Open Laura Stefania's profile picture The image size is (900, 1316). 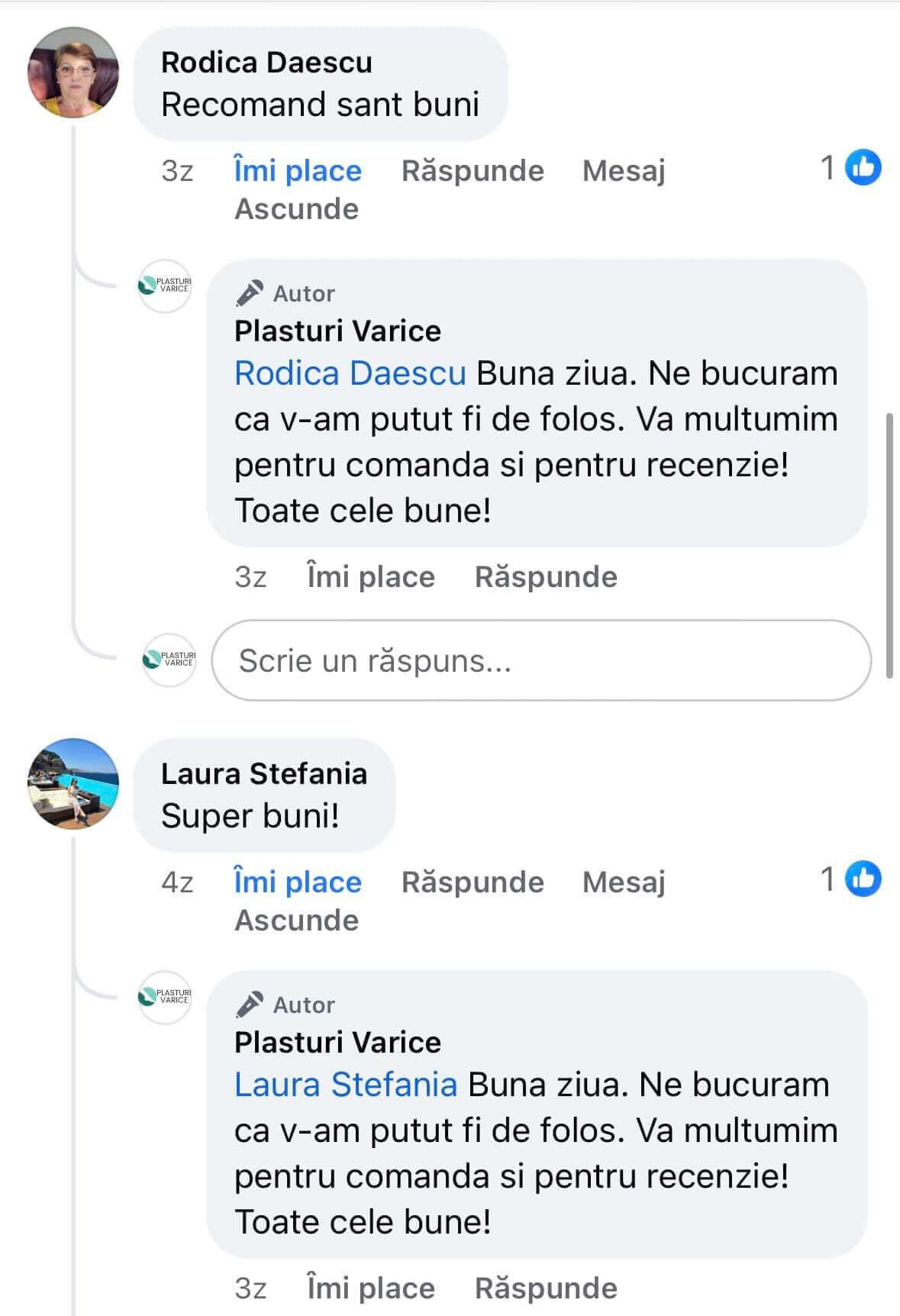point(73,784)
